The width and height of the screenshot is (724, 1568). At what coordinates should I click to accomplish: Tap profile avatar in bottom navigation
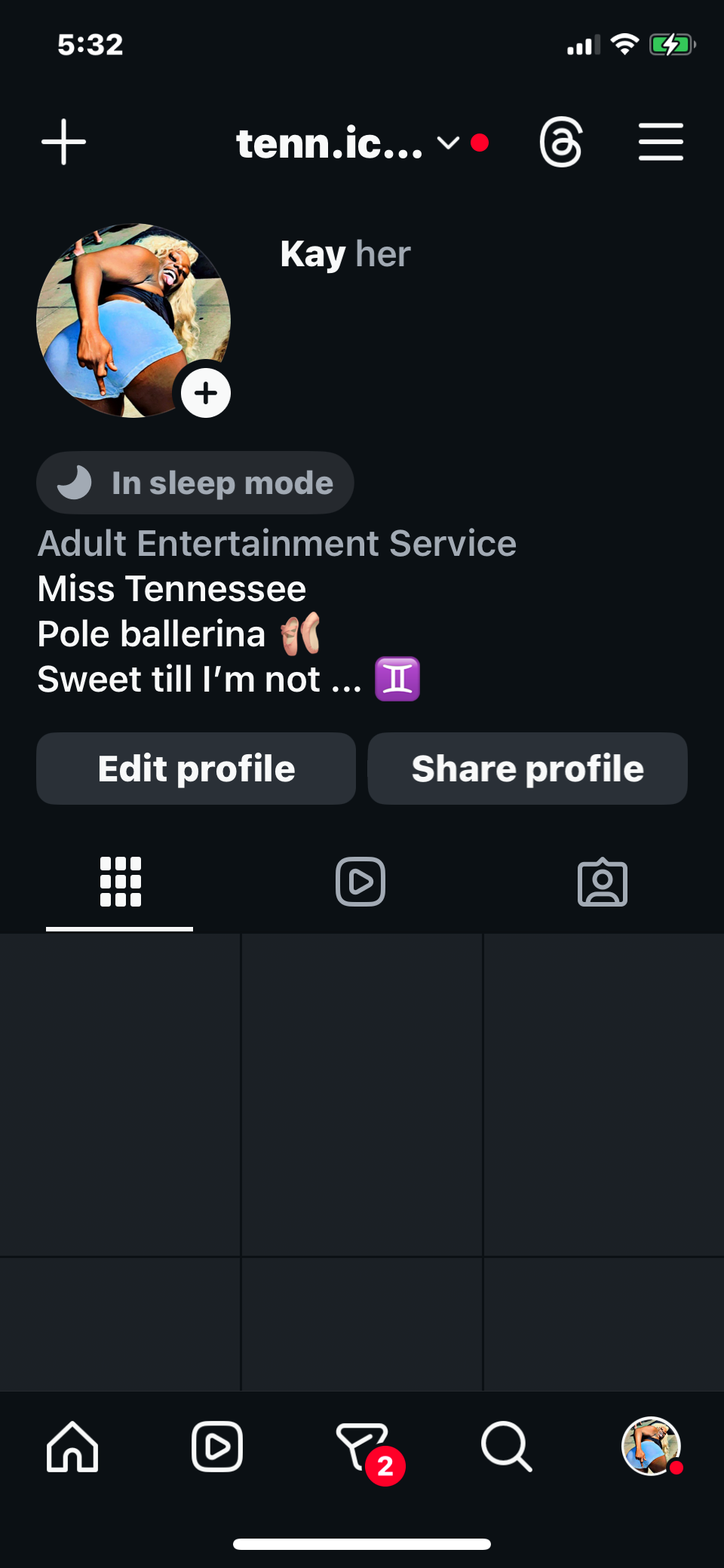[652, 1447]
